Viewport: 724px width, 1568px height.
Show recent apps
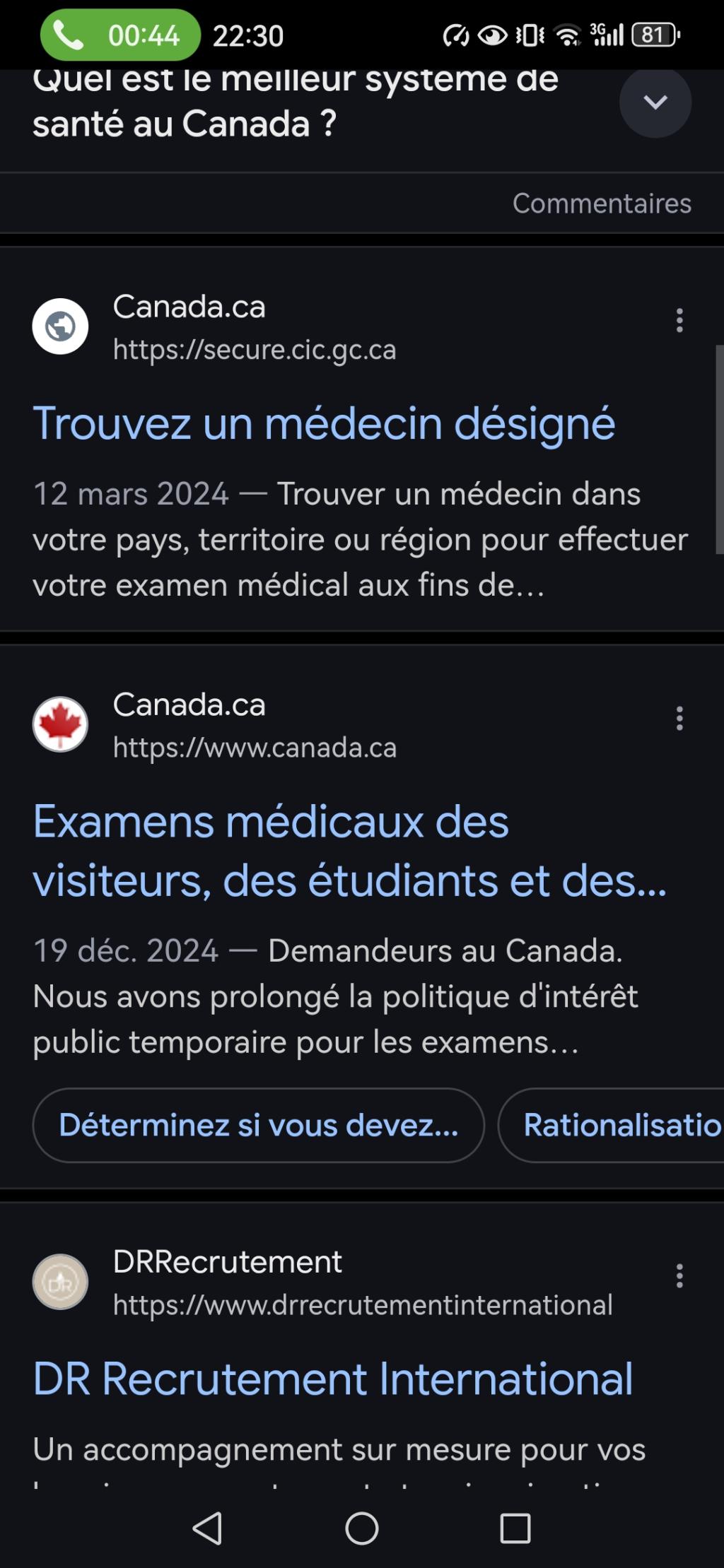point(515,1528)
